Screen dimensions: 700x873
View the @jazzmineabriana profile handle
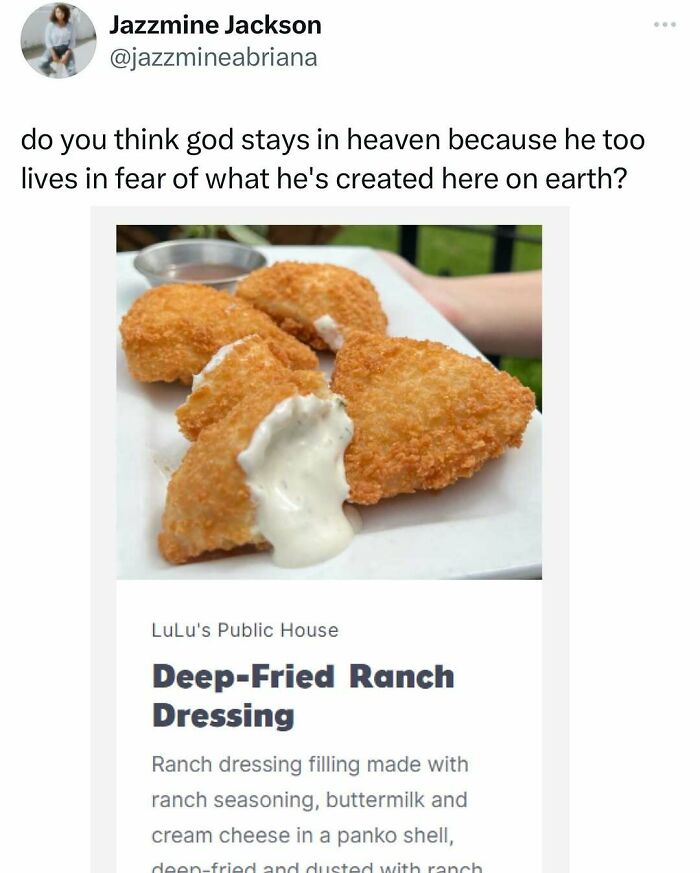pyautogui.click(x=212, y=58)
